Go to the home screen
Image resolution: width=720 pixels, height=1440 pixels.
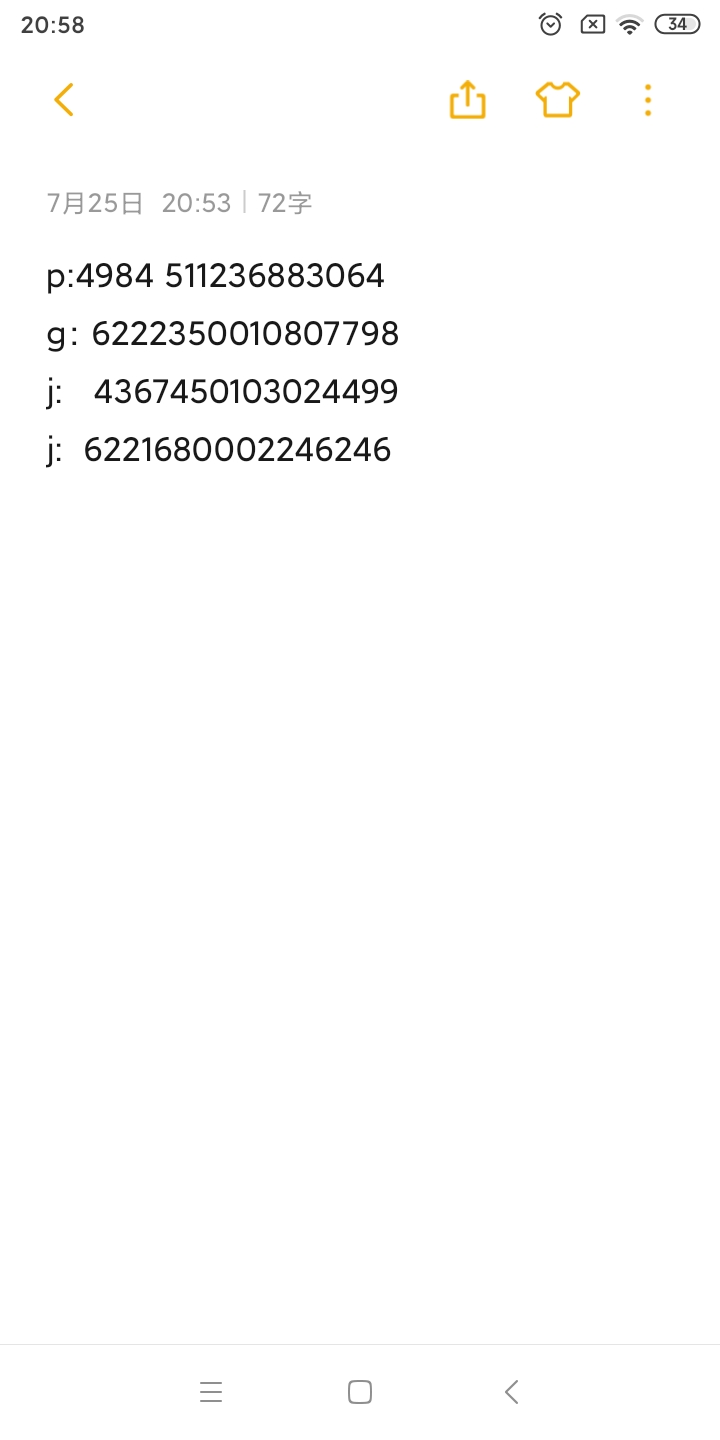pos(360,1392)
